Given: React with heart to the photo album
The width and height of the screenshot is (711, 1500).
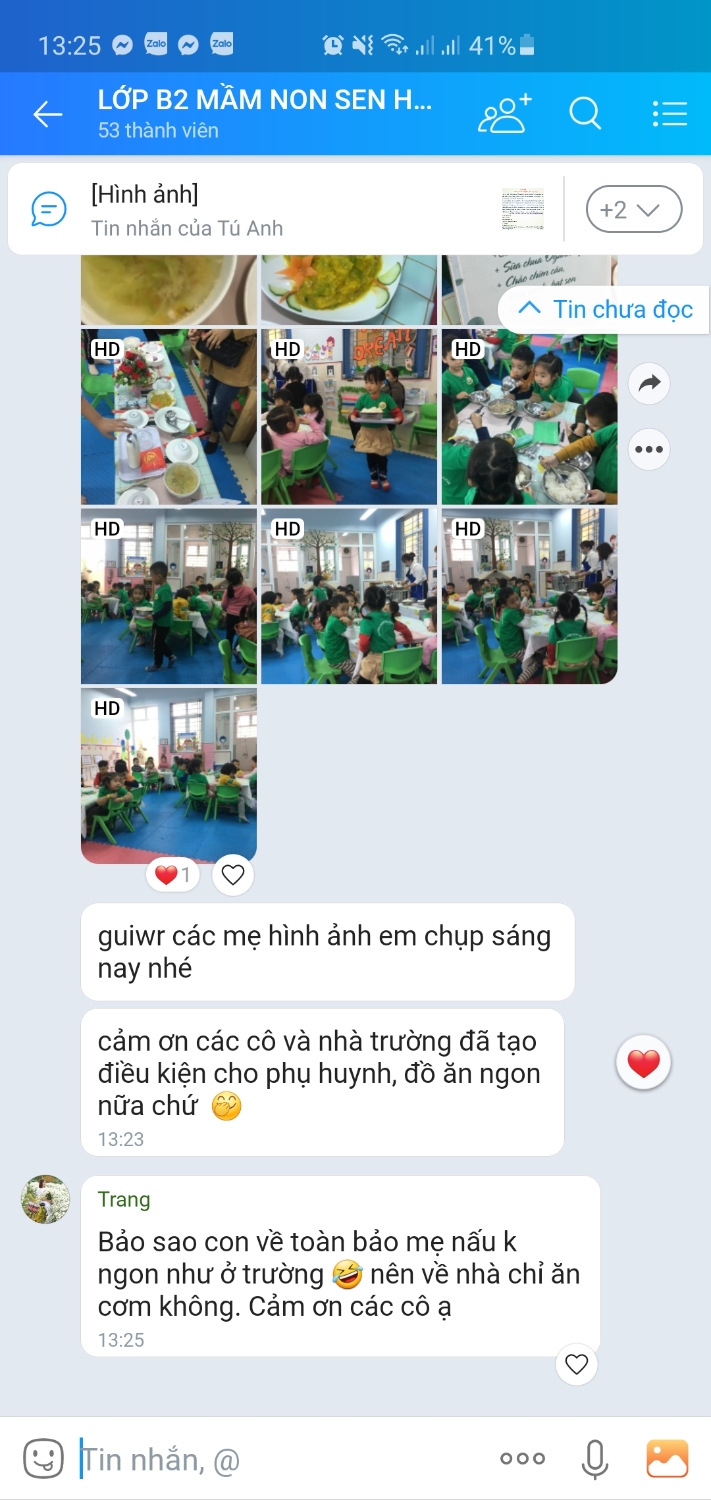Looking at the screenshot, I should point(233,875).
